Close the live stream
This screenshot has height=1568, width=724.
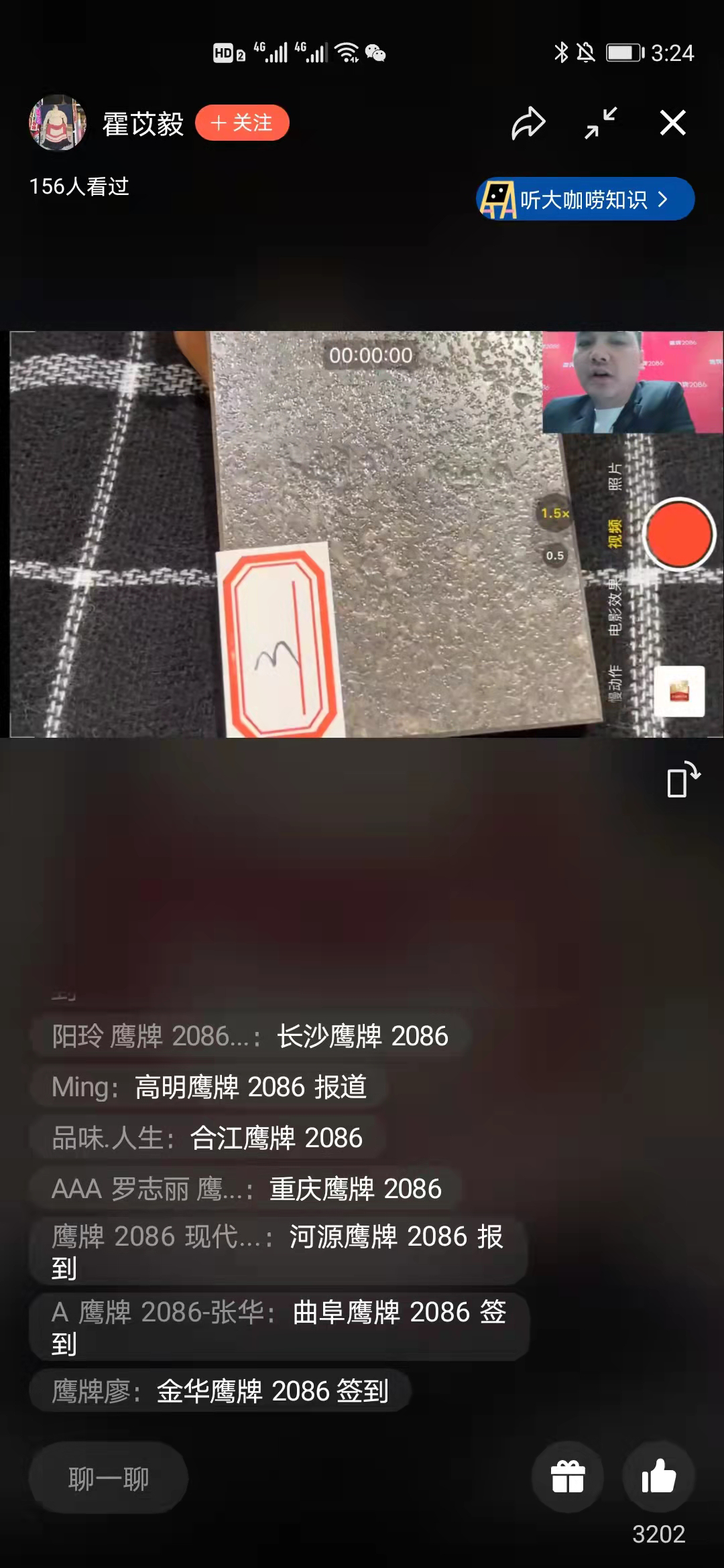tap(672, 123)
